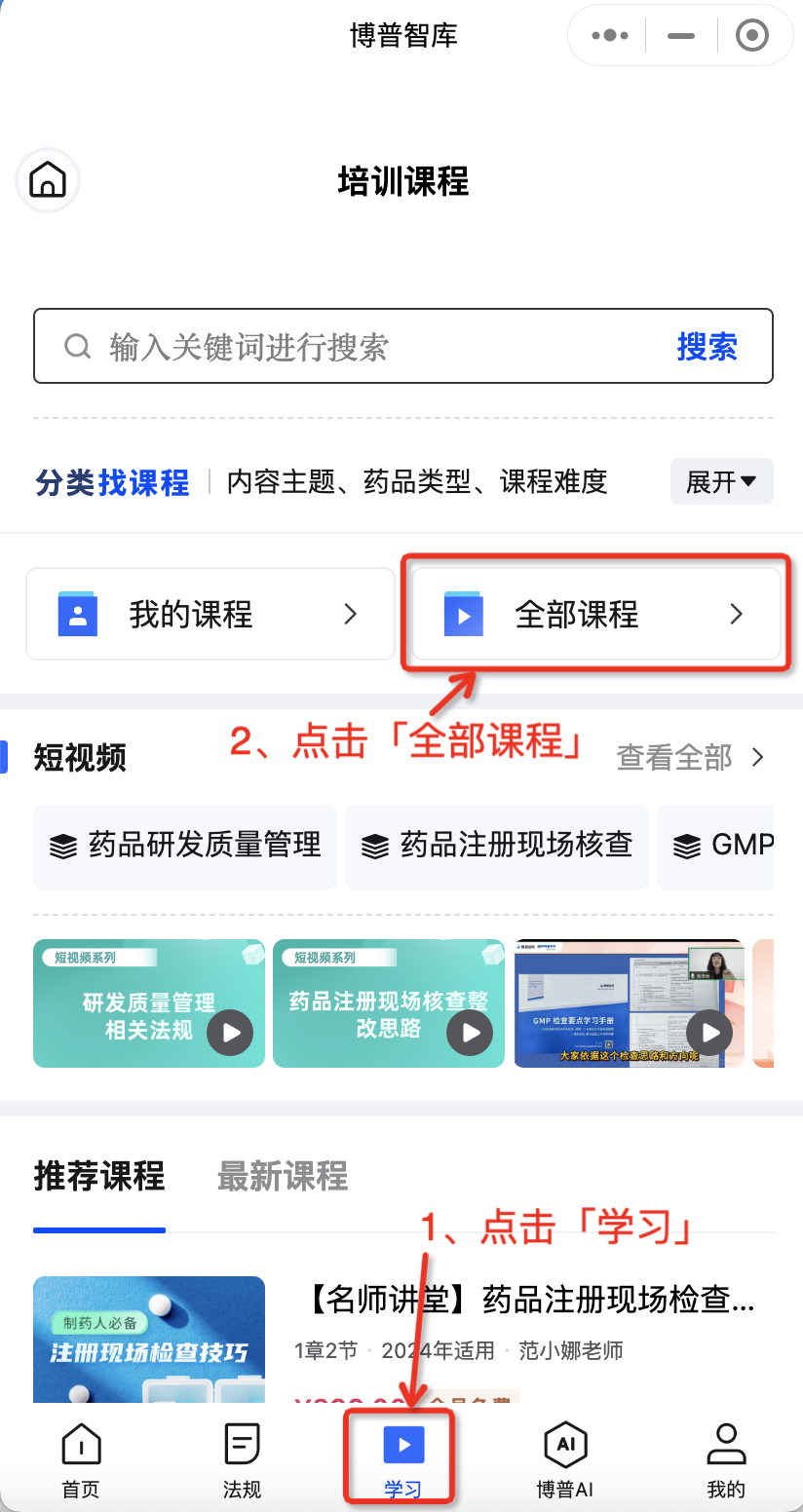Minimize the mini-program
The height and width of the screenshot is (1512, 803).
pyautogui.click(x=681, y=36)
